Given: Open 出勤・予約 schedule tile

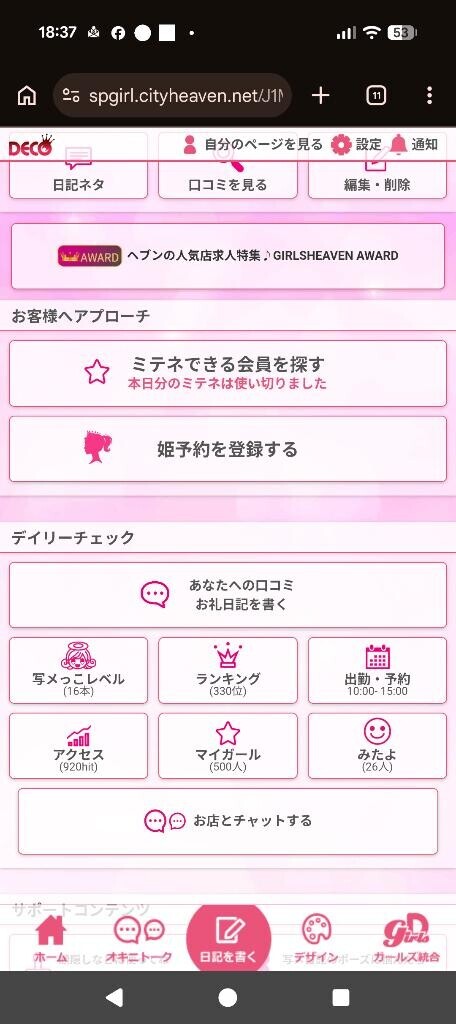Looking at the screenshot, I should (377, 671).
